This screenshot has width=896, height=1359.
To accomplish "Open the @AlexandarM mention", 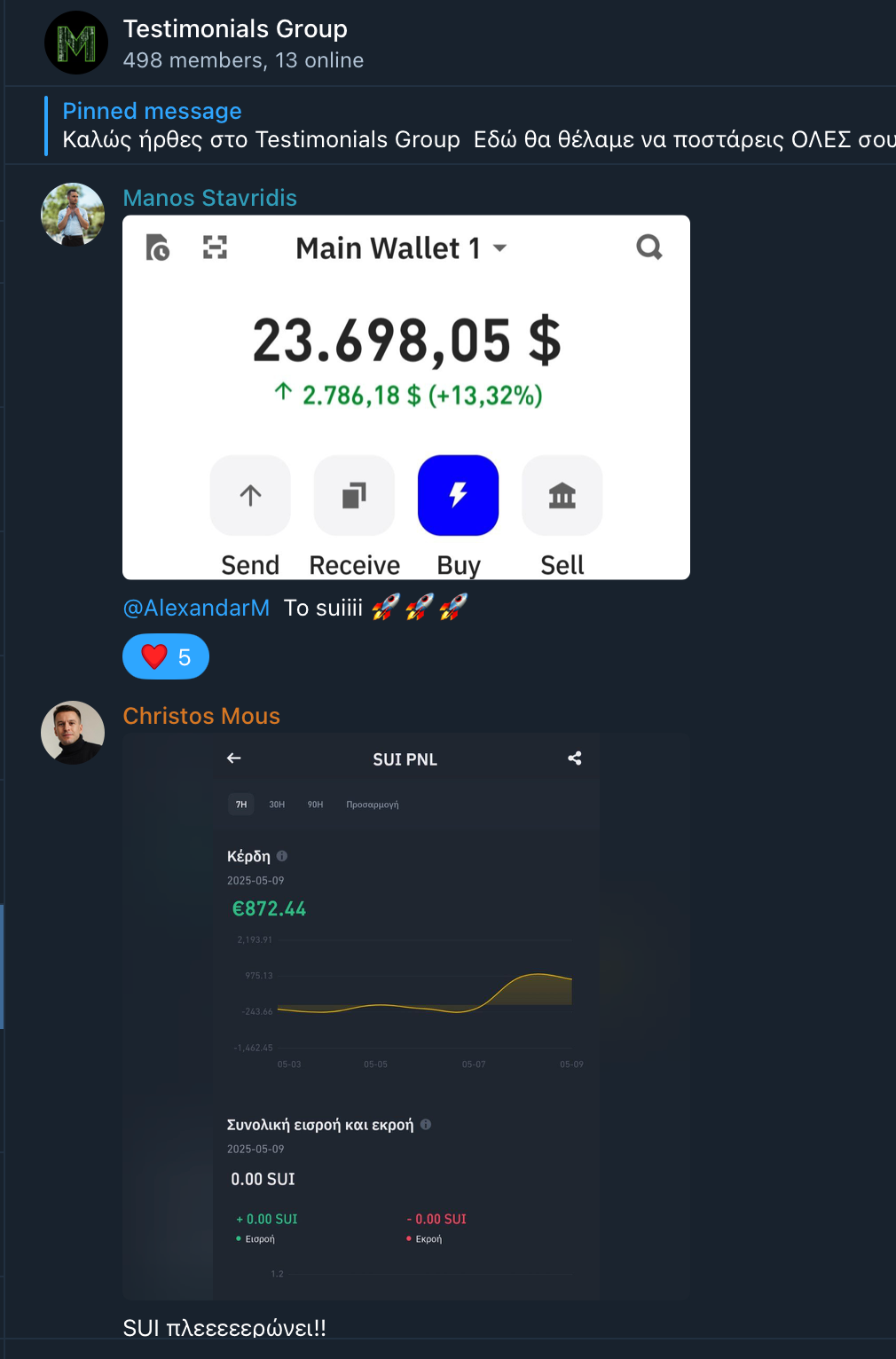I will [x=196, y=608].
